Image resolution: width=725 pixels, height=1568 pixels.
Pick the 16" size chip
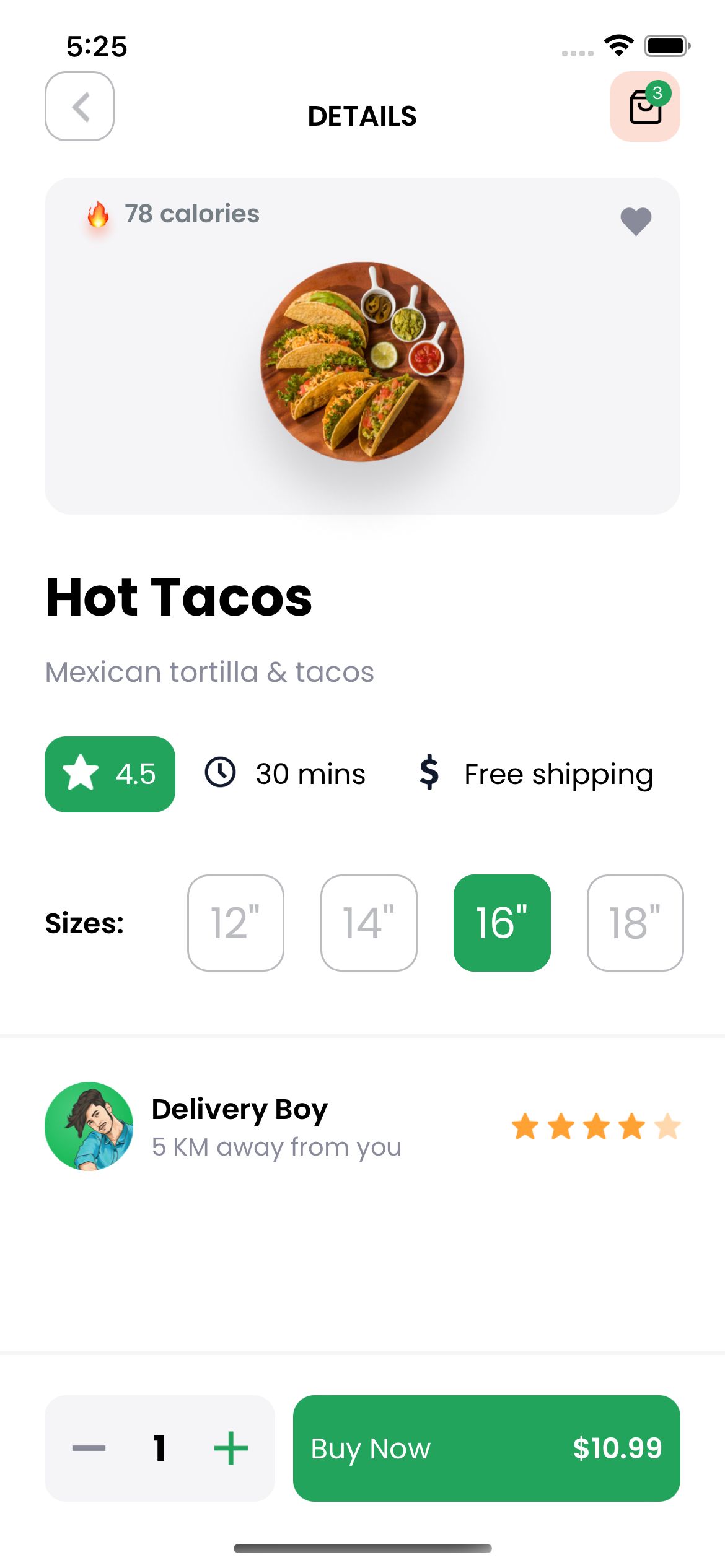502,923
